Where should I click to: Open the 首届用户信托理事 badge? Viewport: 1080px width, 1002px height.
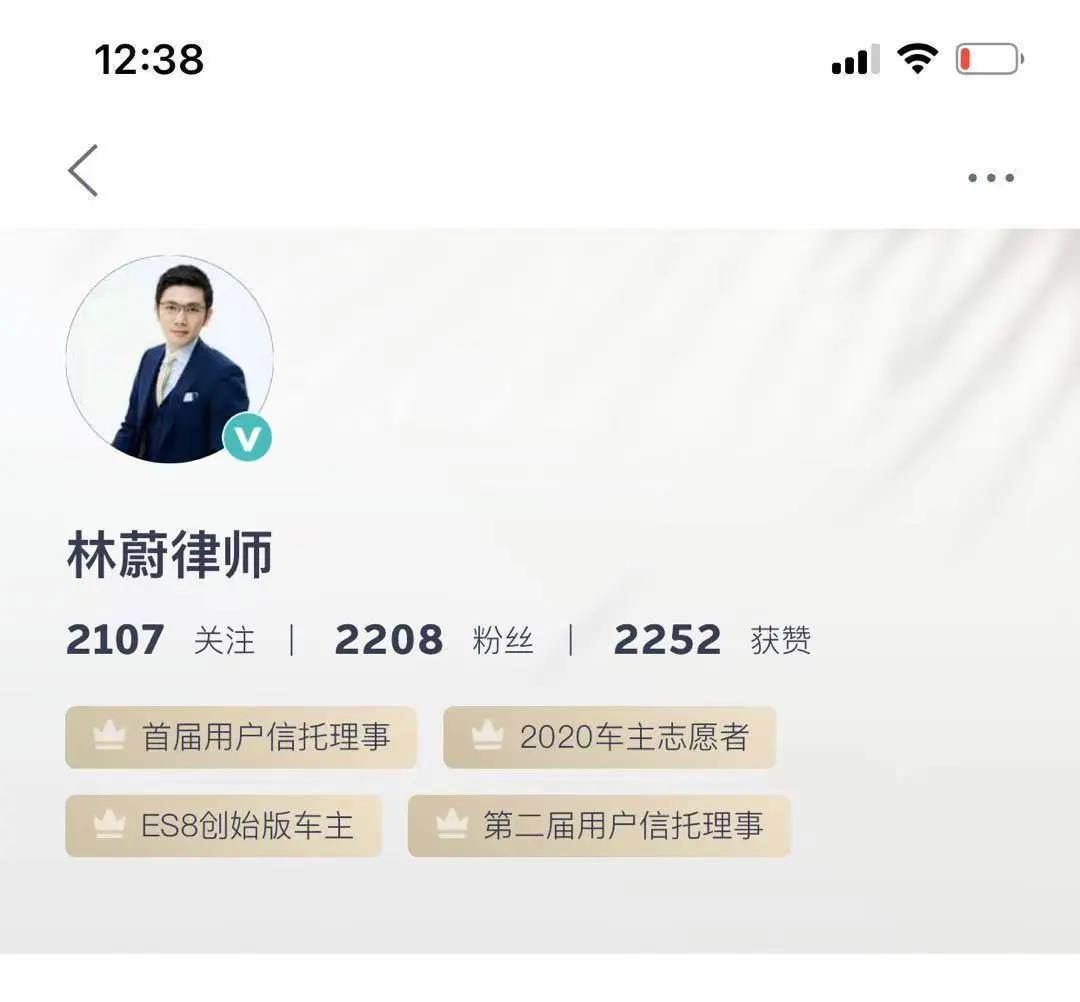(x=241, y=738)
